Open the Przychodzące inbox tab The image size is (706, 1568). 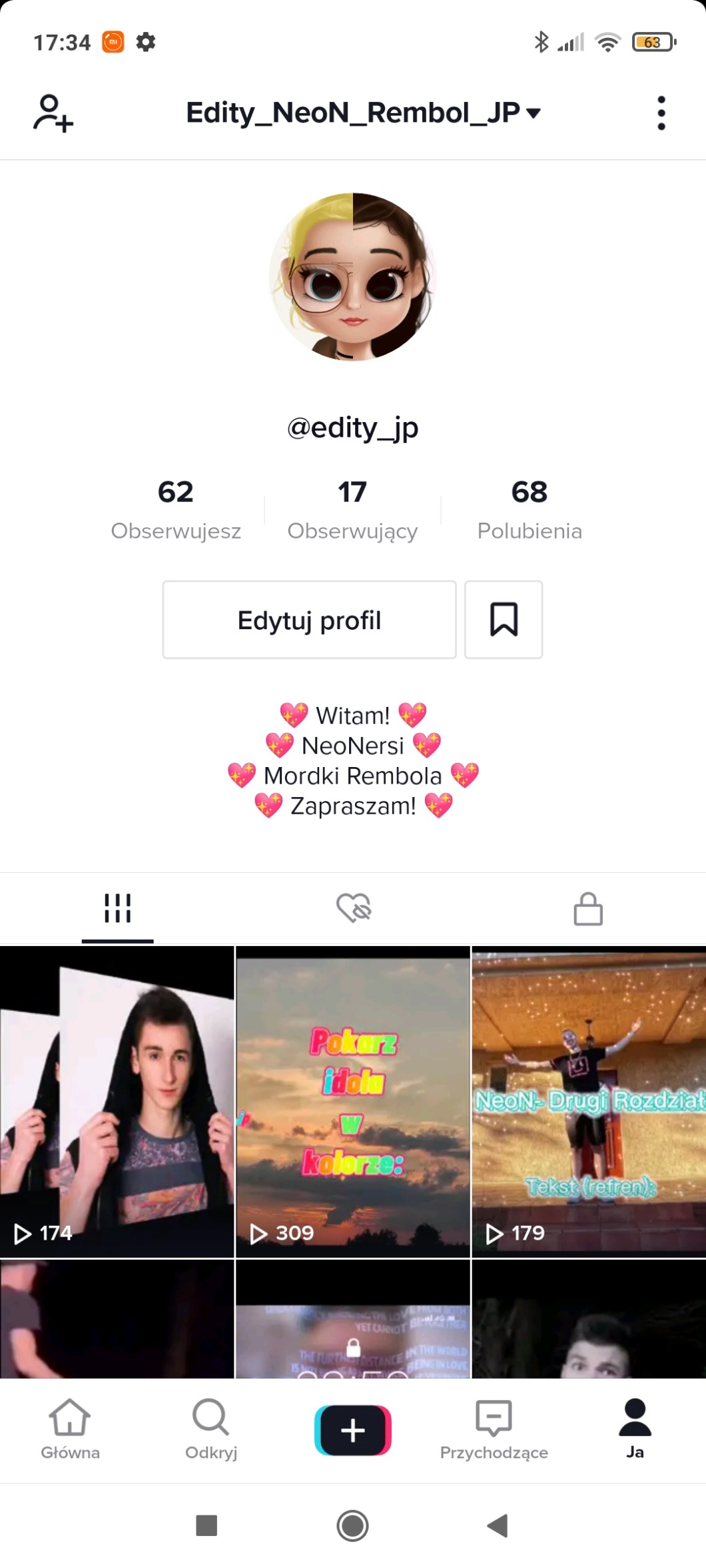tap(494, 1429)
